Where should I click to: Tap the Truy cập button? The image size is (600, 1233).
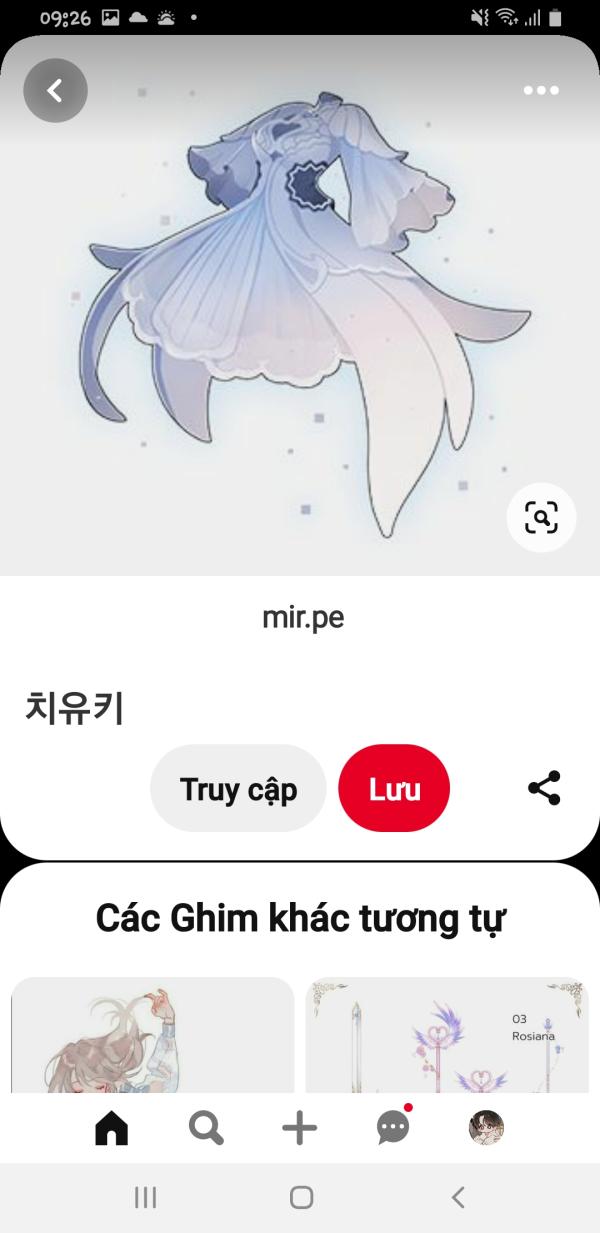point(238,789)
